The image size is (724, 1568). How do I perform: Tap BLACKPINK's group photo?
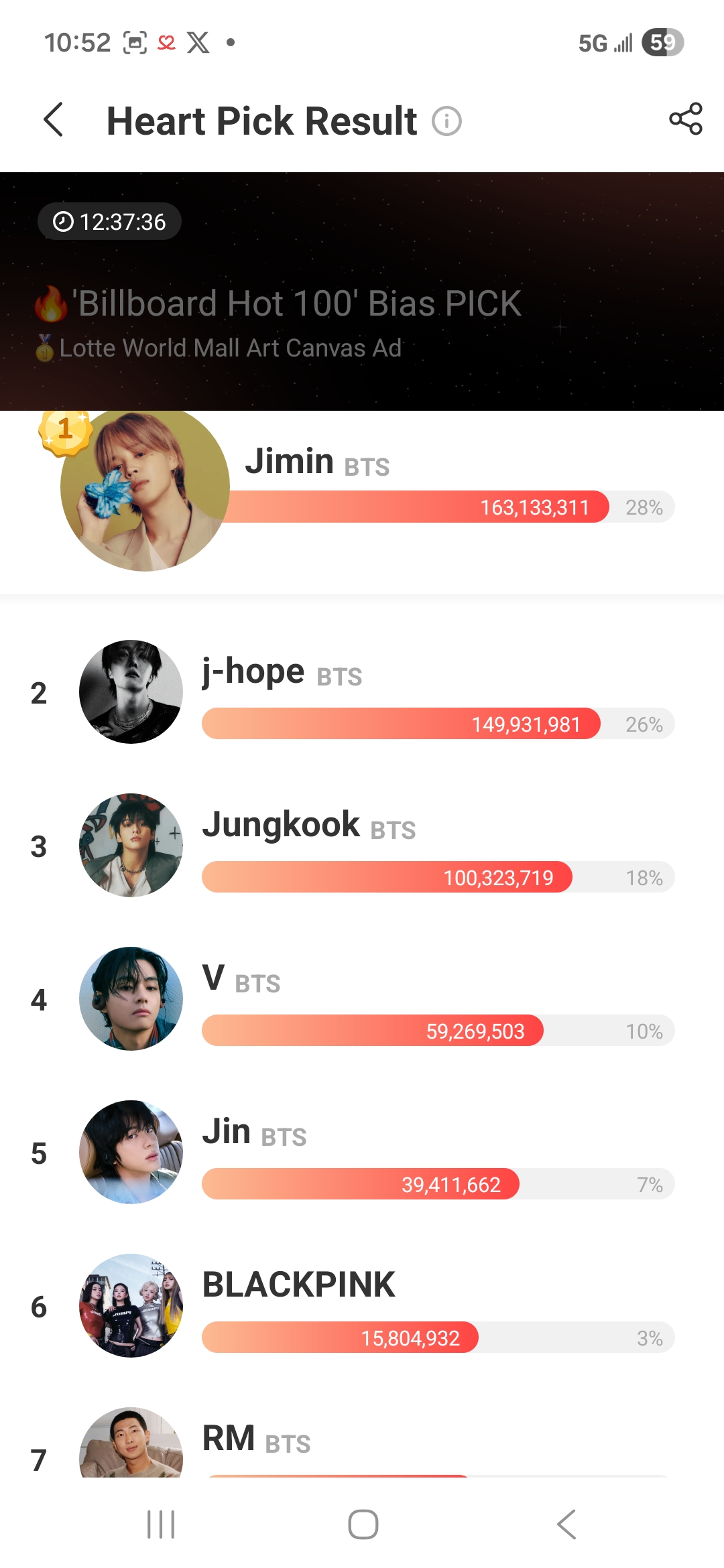click(x=131, y=1305)
